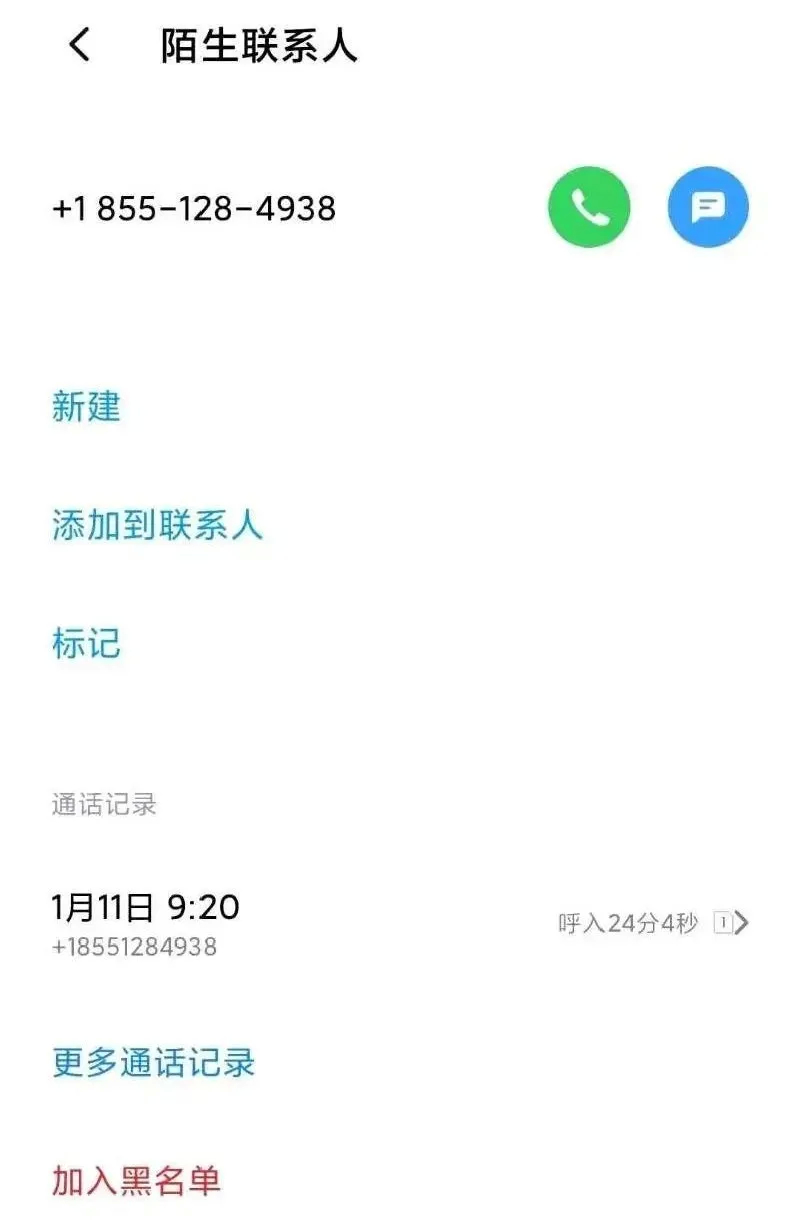Screen dimensions: 800x1231
Task: Select the handset symbol inside the call button
Action: tap(588, 205)
